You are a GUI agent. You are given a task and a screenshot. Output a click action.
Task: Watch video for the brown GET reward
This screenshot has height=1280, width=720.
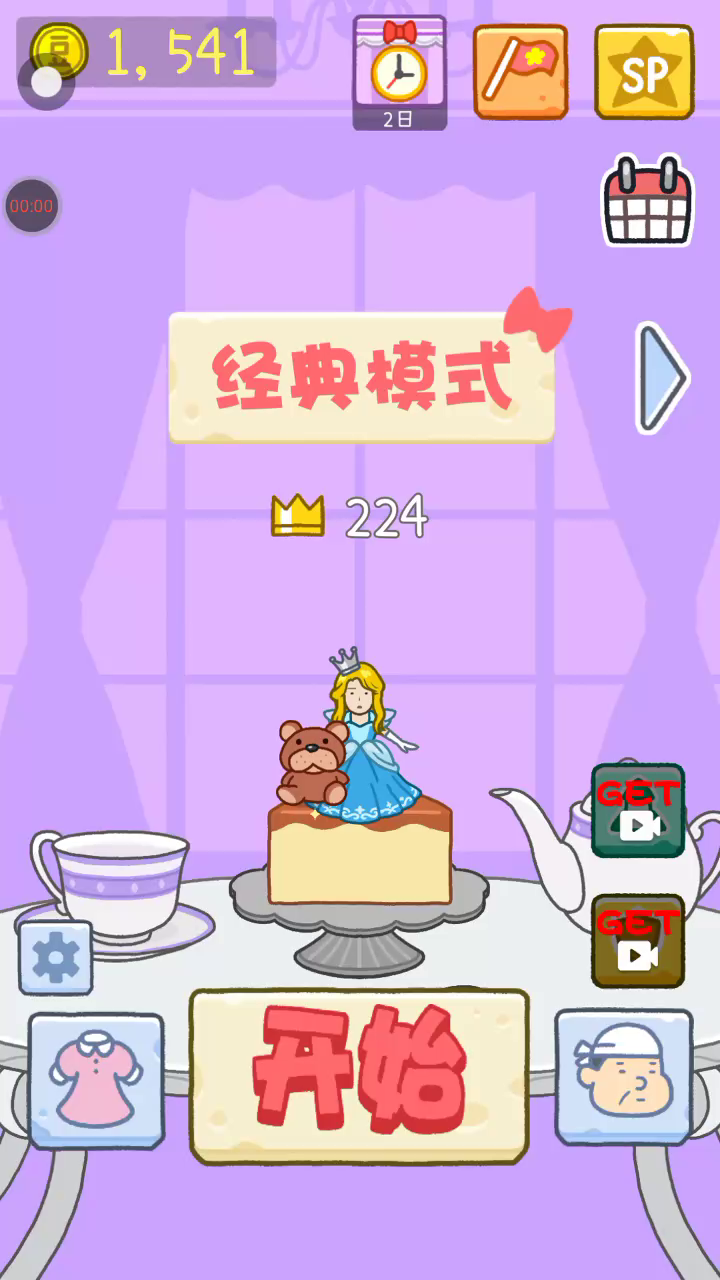(x=638, y=940)
